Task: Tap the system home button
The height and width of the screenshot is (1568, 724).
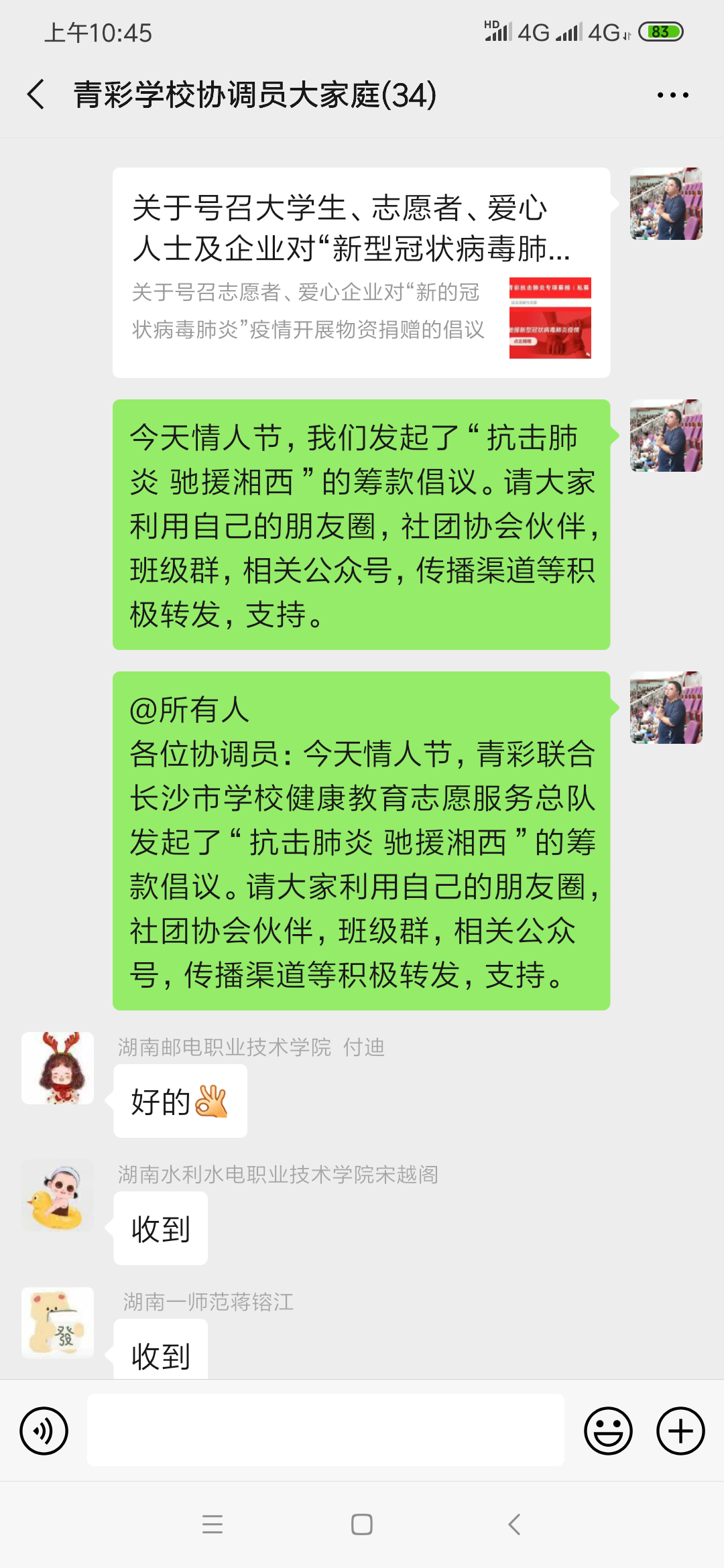Action: point(362,1524)
